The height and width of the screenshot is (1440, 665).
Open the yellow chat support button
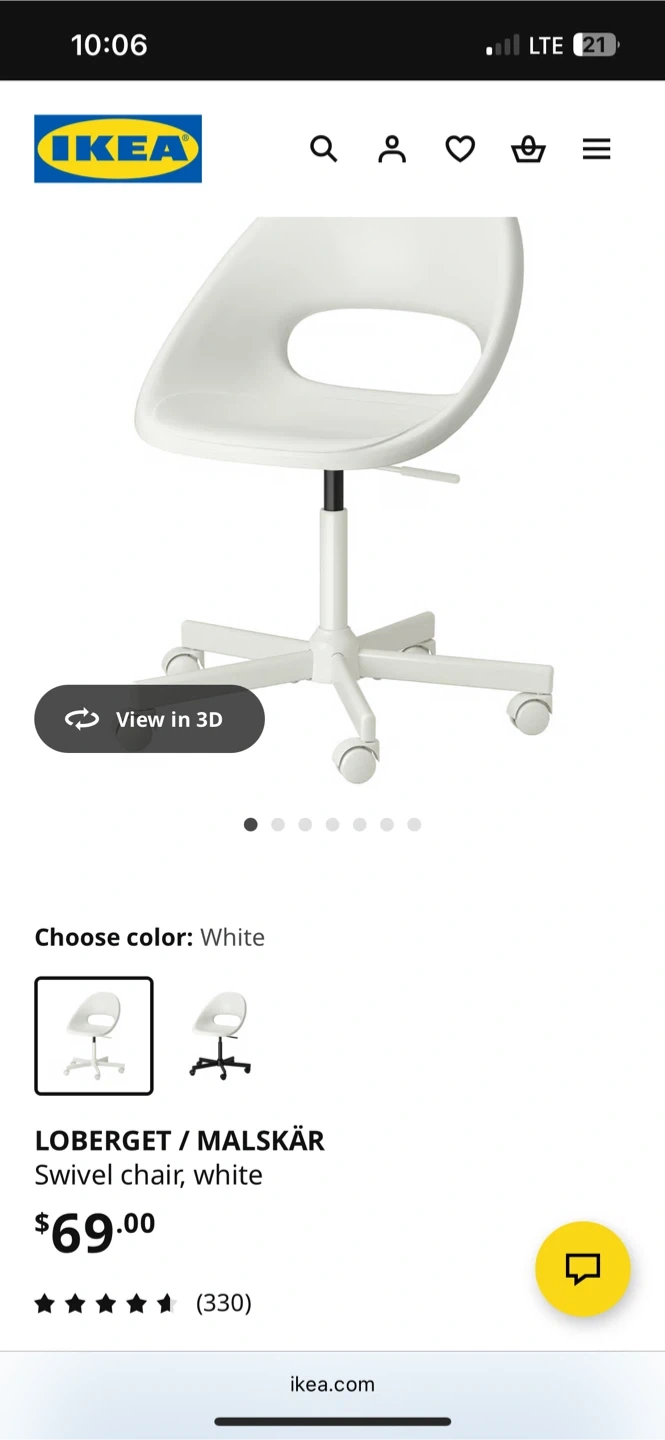click(582, 1269)
